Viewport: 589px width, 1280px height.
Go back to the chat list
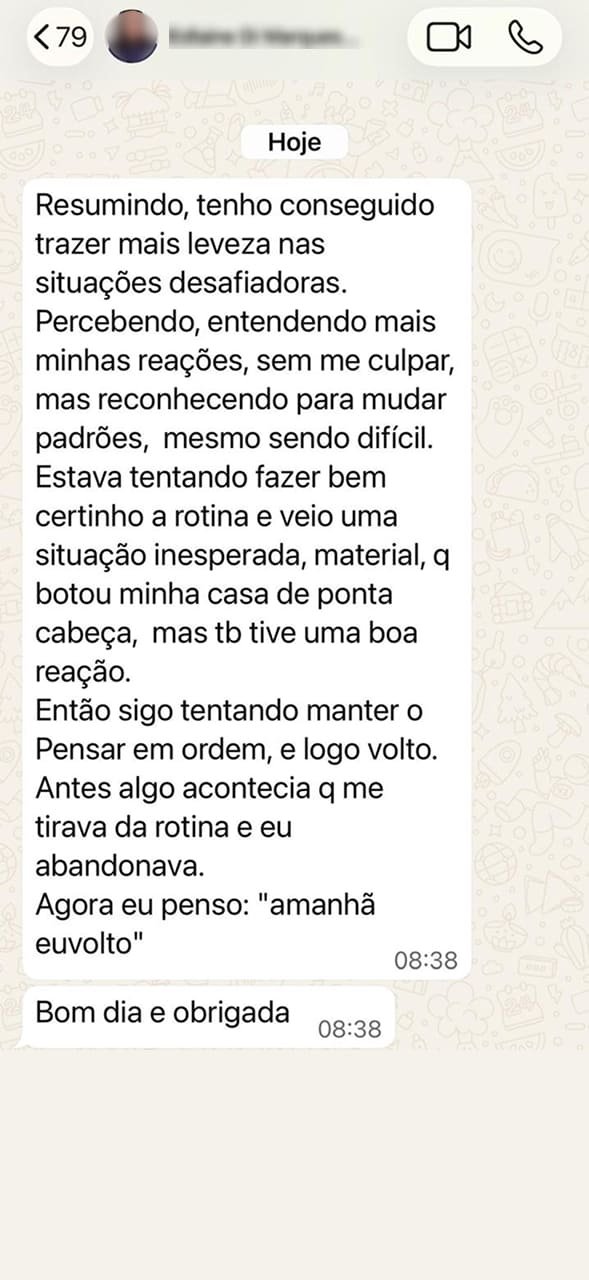point(60,37)
